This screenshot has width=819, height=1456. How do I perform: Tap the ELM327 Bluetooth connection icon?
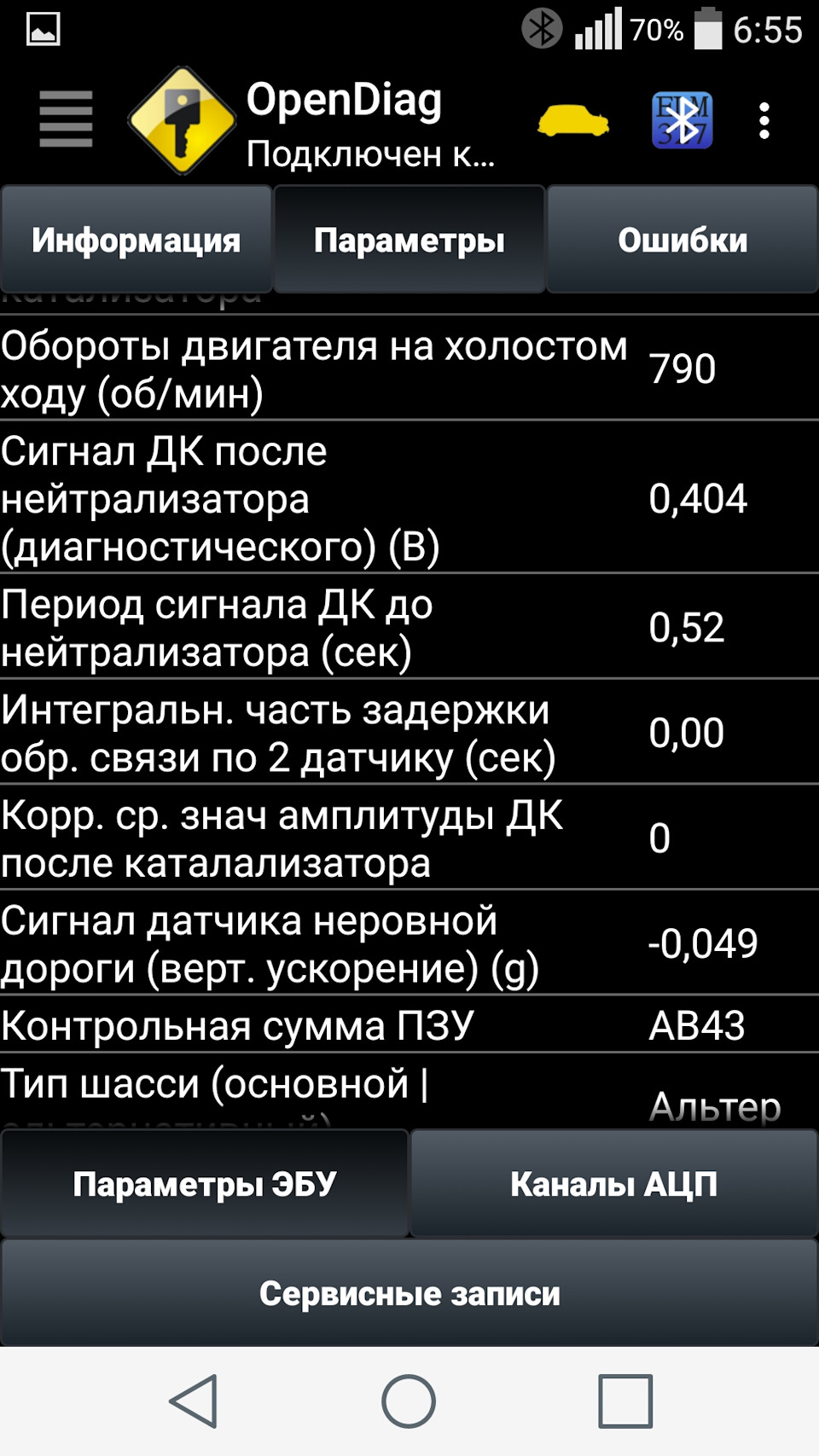point(682,121)
